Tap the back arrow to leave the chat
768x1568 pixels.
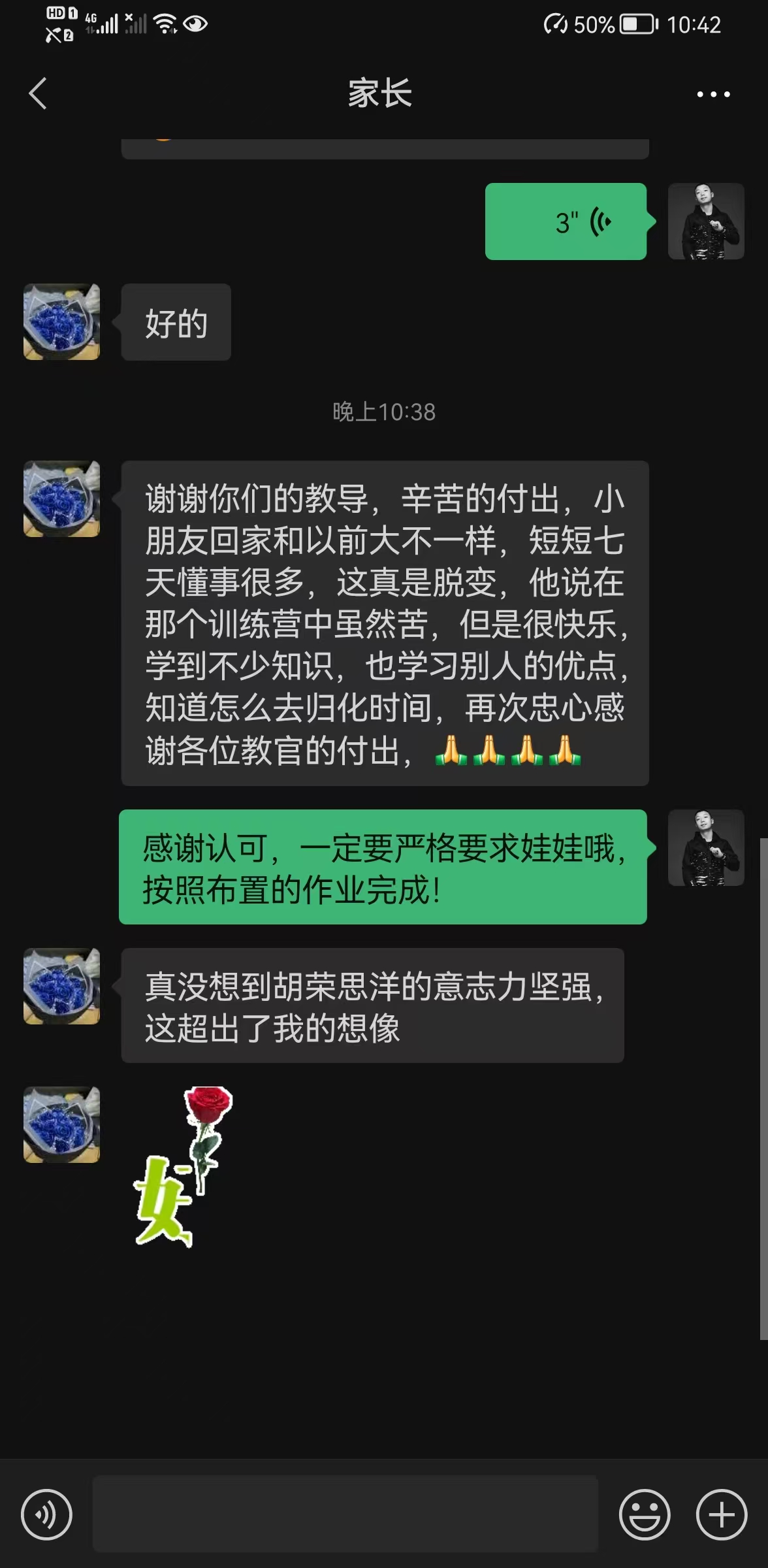point(37,94)
